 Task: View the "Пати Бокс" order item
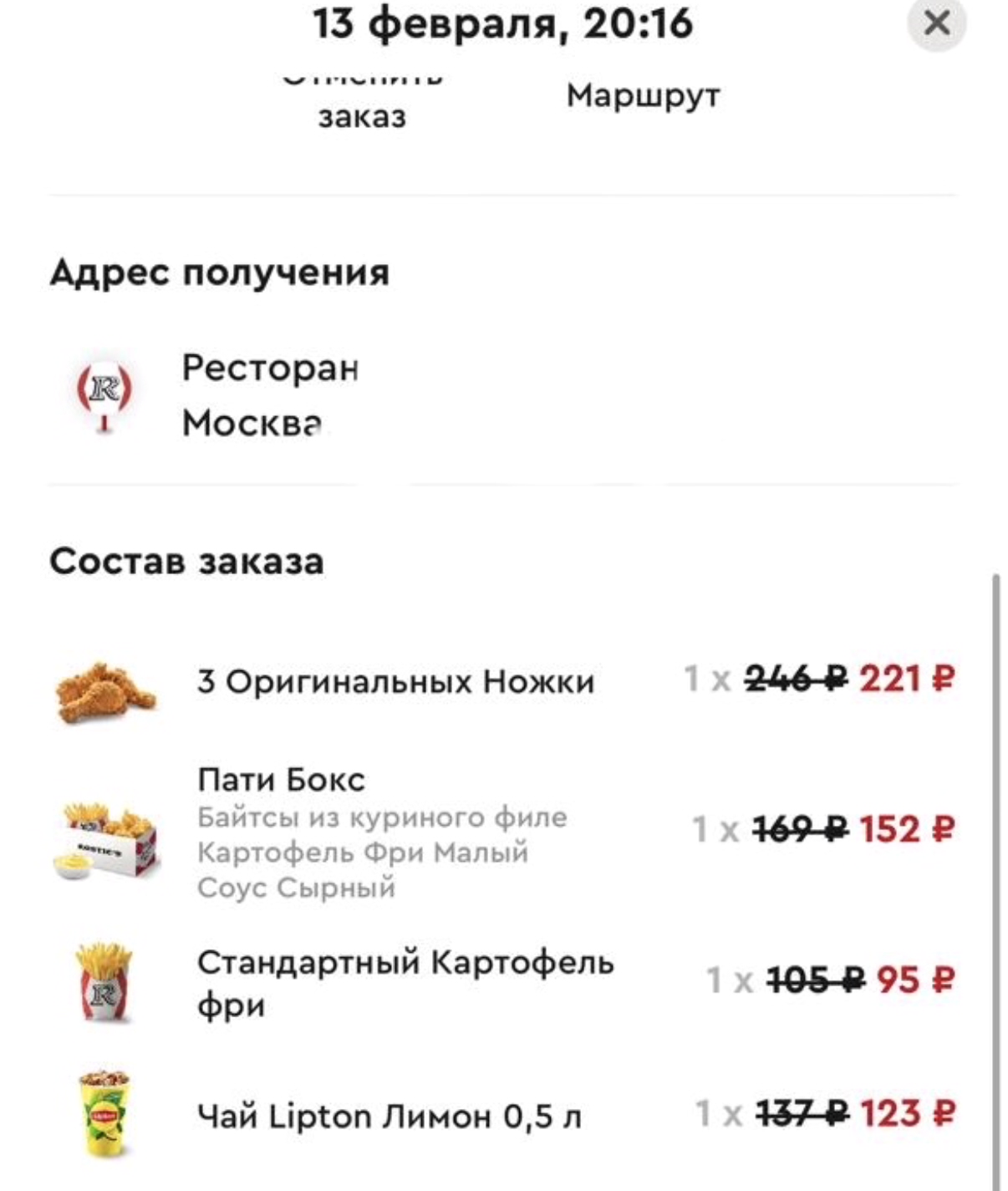point(381,832)
